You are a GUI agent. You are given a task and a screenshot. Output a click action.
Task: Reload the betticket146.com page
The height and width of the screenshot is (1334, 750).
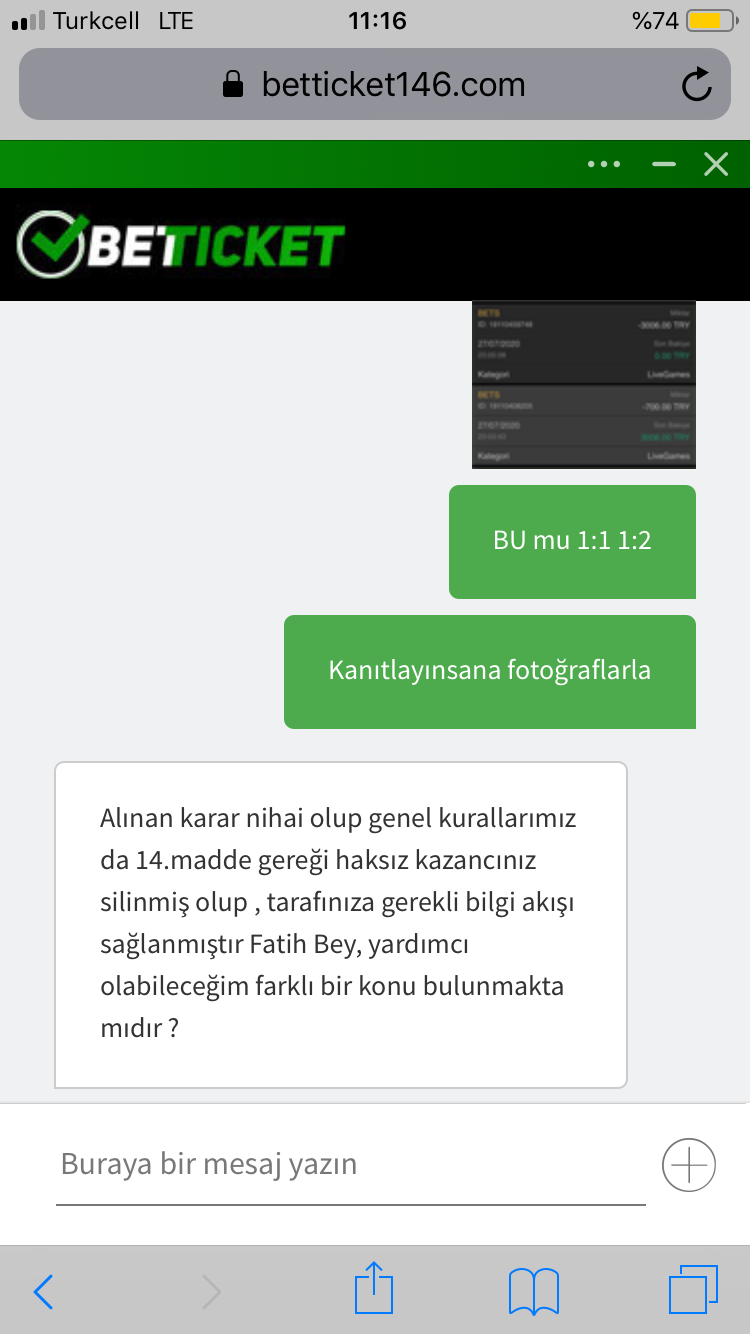click(x=696, y=85)
